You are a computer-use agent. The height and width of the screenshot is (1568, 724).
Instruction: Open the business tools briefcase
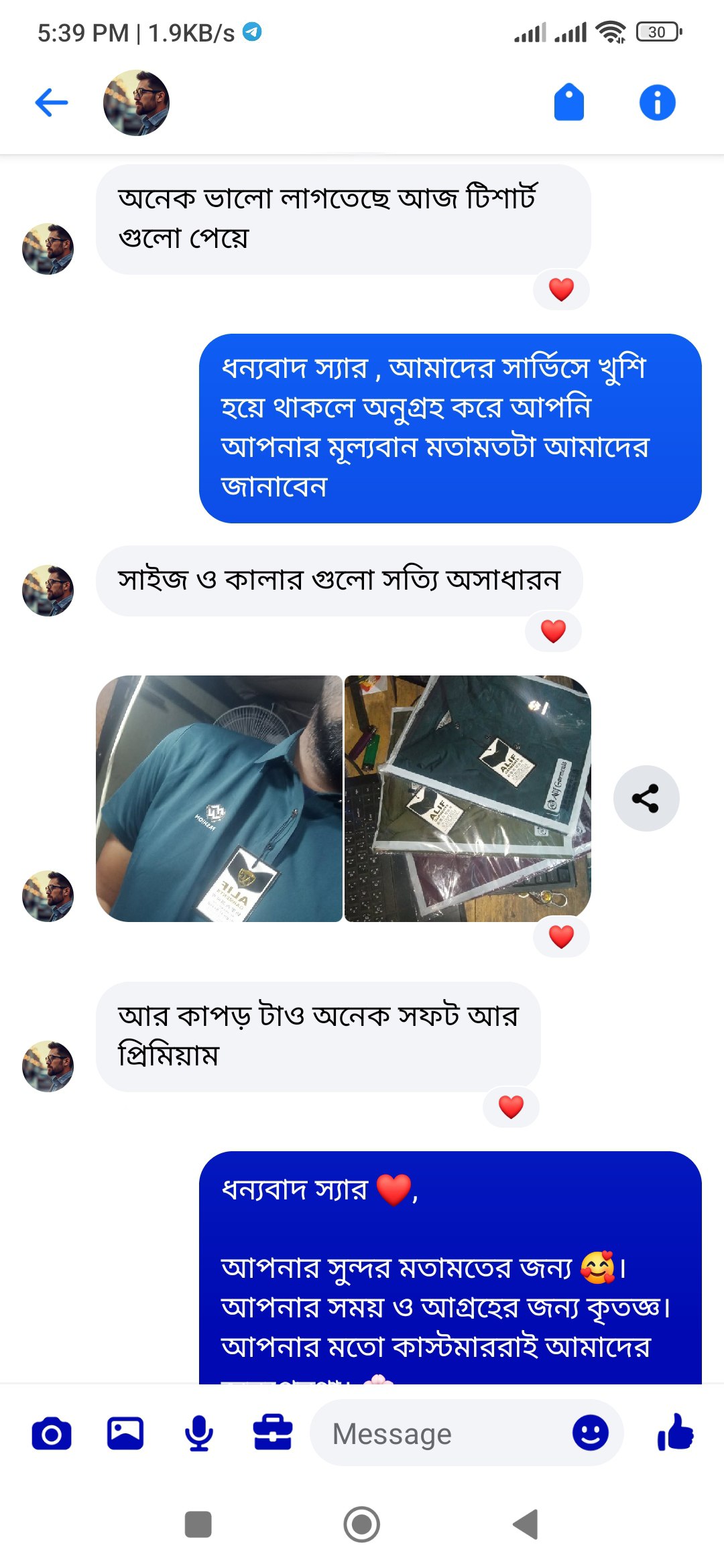coord(272,1434)
